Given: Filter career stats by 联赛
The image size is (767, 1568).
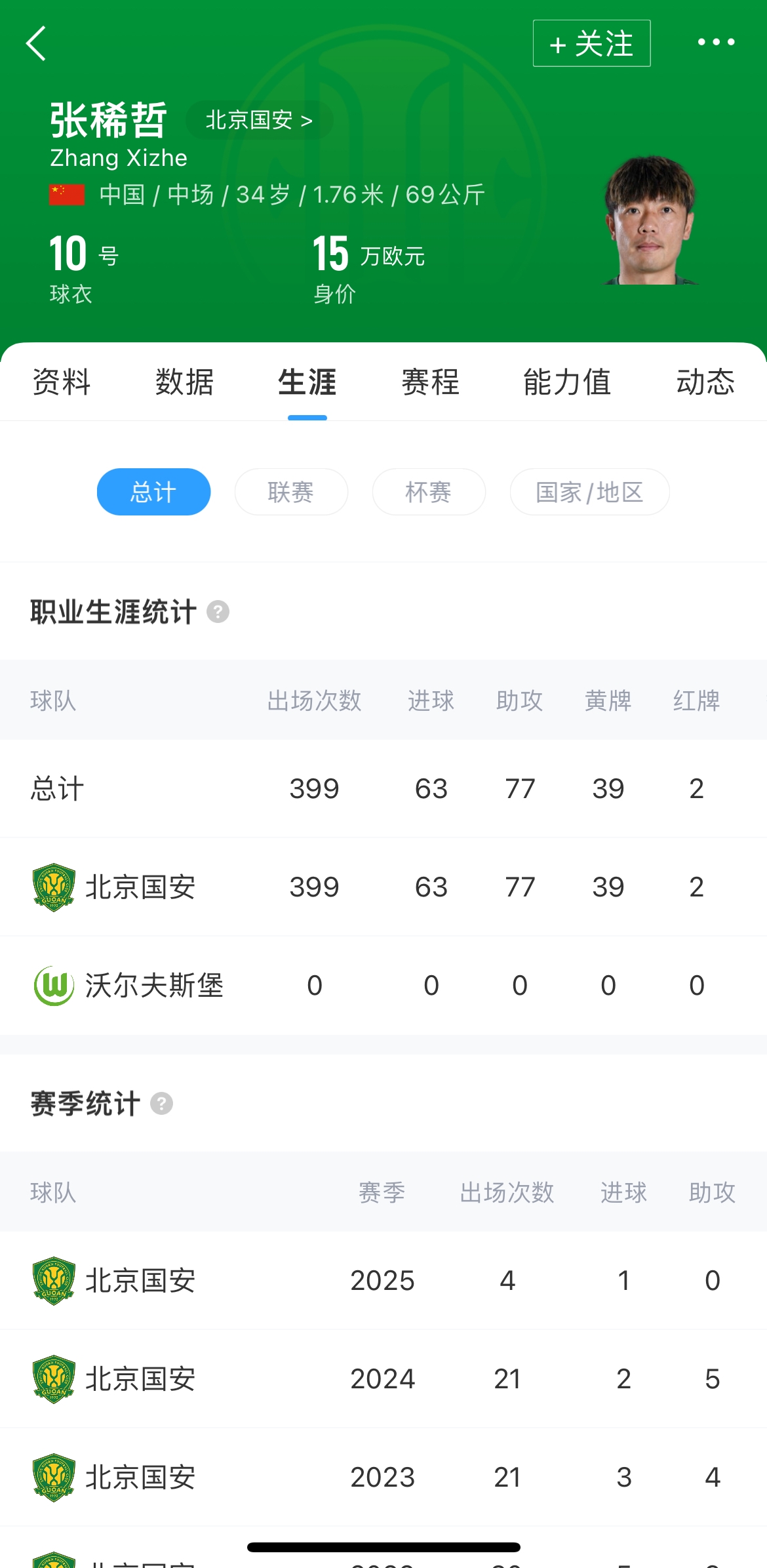Looking at the screenshot, I should 291,492.
